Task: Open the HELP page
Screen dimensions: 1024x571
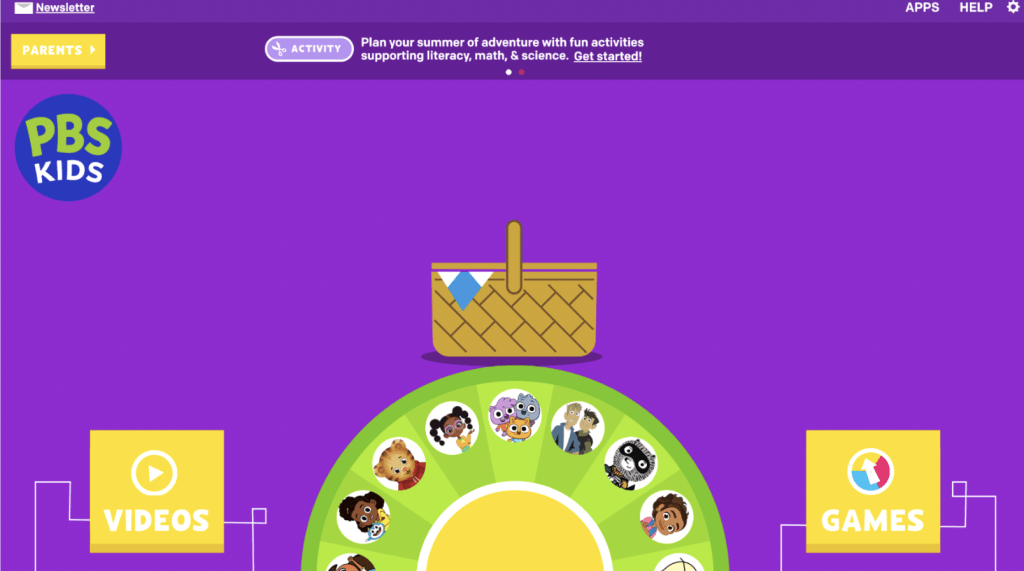Action: pyautogui.click(x=975, y=8)
